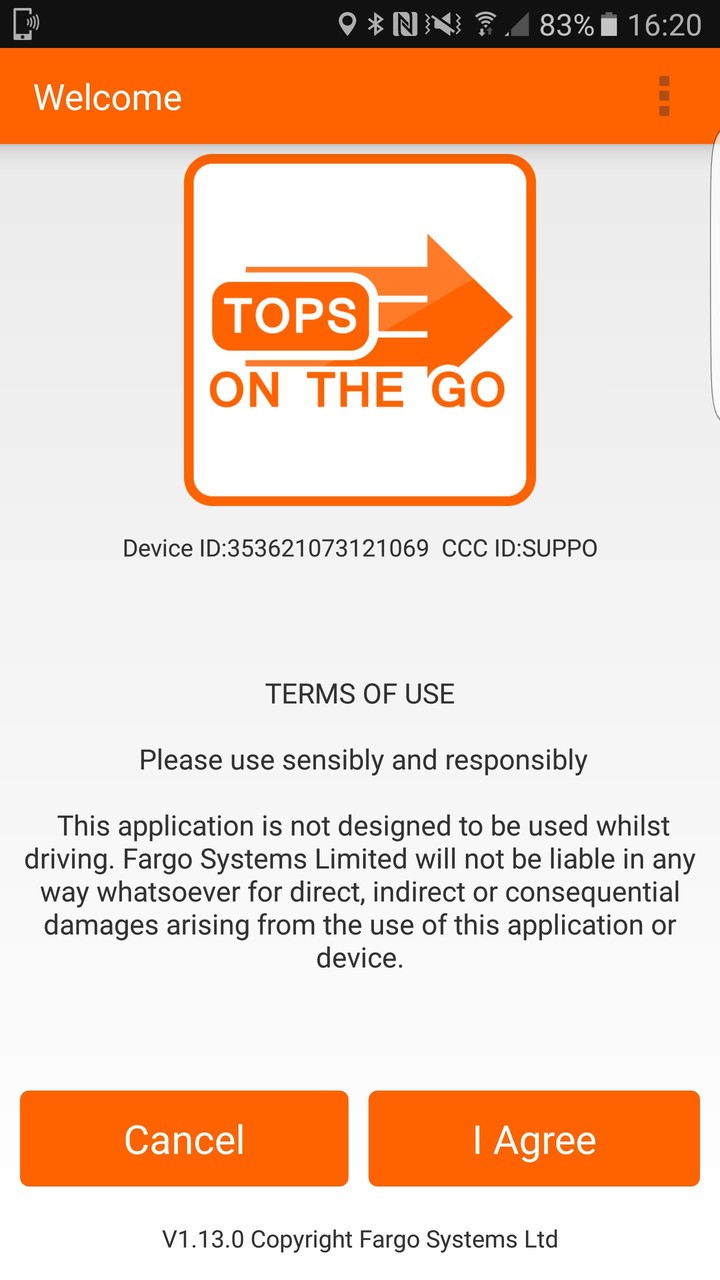
Task: Tap the TERMS OF USE heading
Action: tap(360, 693)
